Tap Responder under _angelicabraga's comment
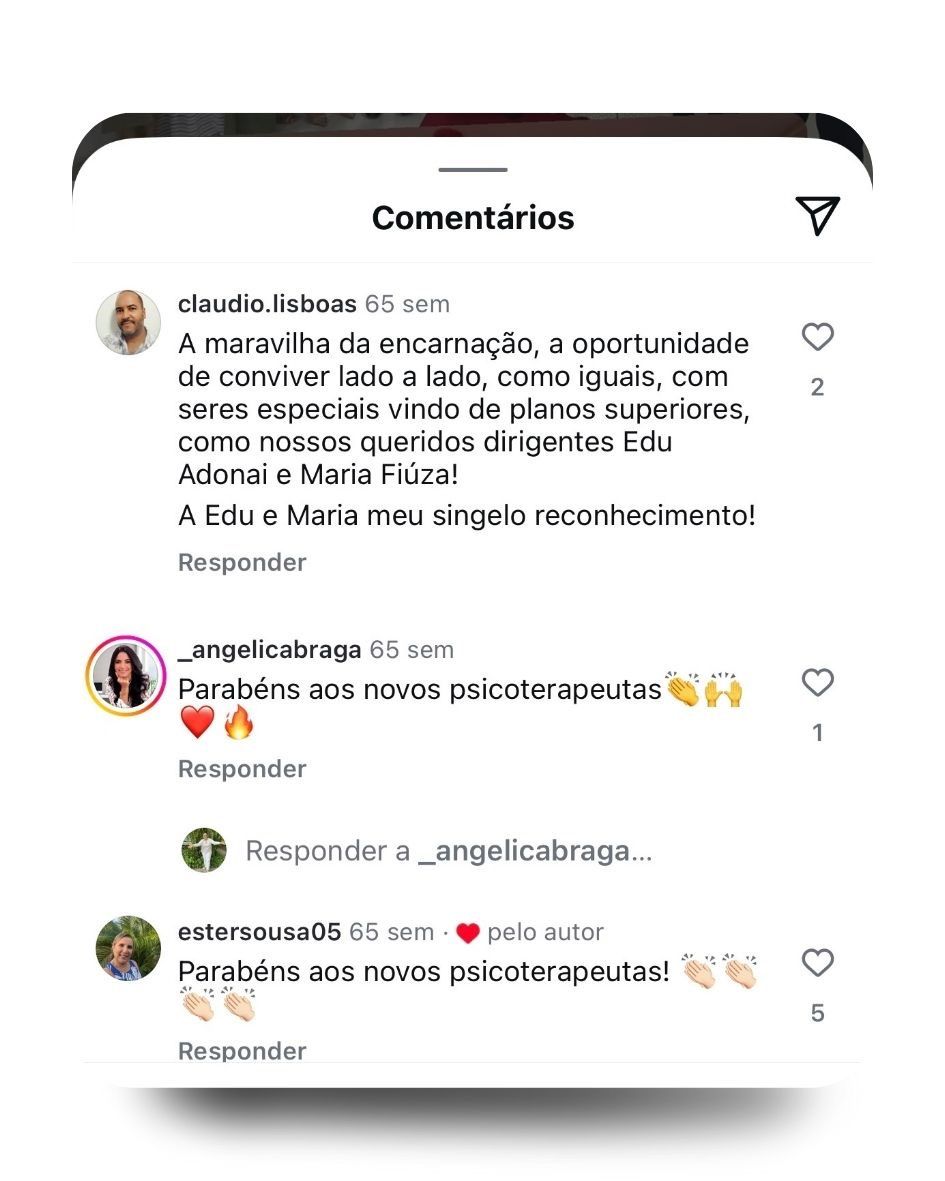 pos(242,769)
